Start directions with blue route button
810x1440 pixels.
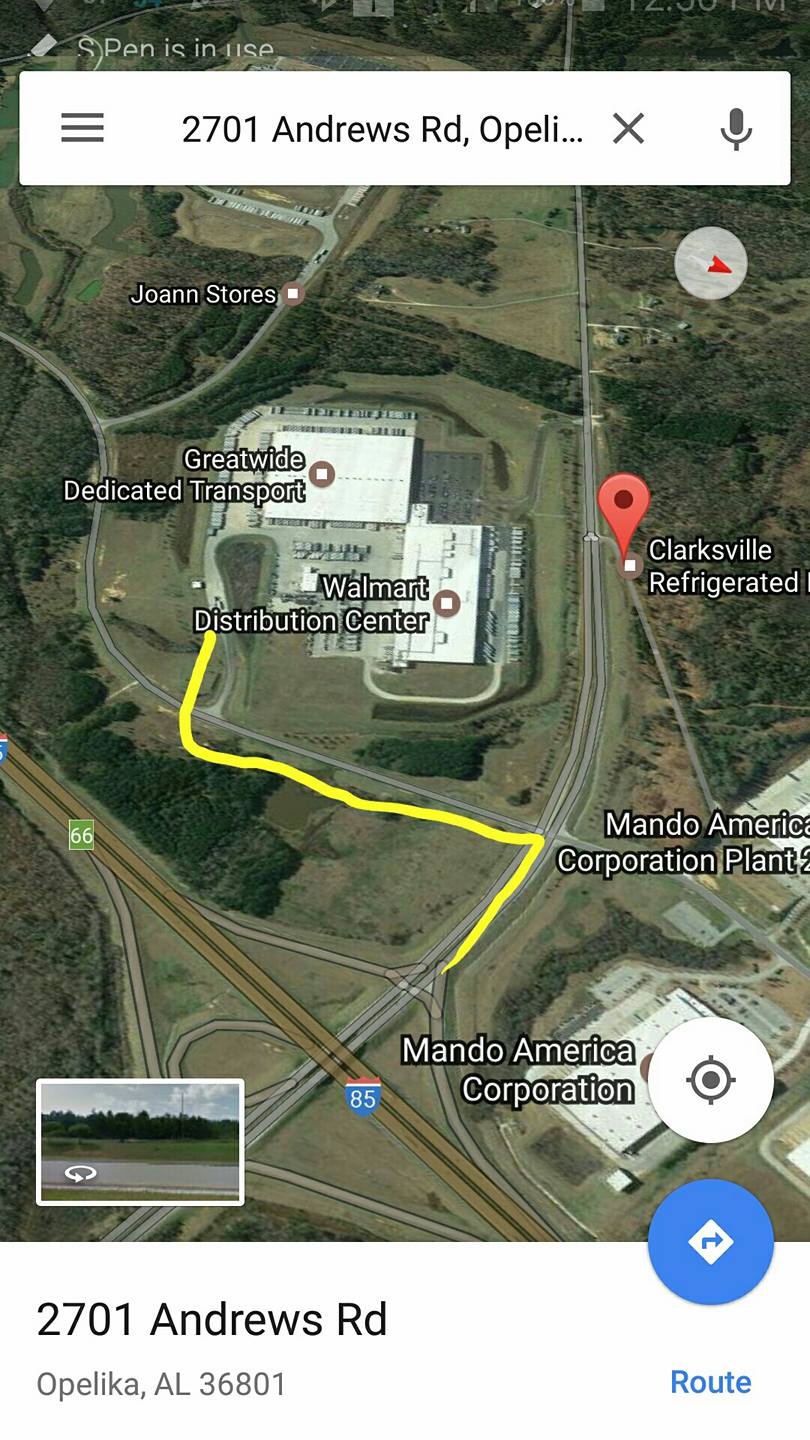click(710, 1242)
